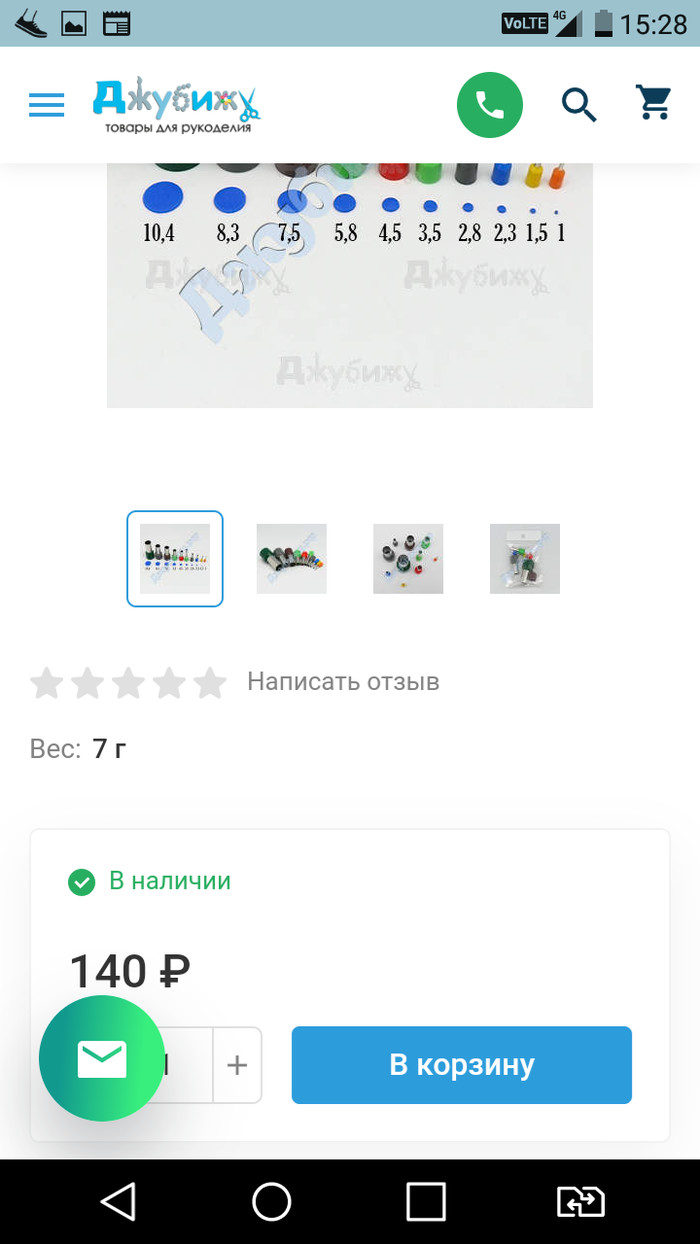Image resolution: width=700 pixels, height=1244 pixels.
Task: Tap the Джубижу logo to go home
Action: coord(176,106)
